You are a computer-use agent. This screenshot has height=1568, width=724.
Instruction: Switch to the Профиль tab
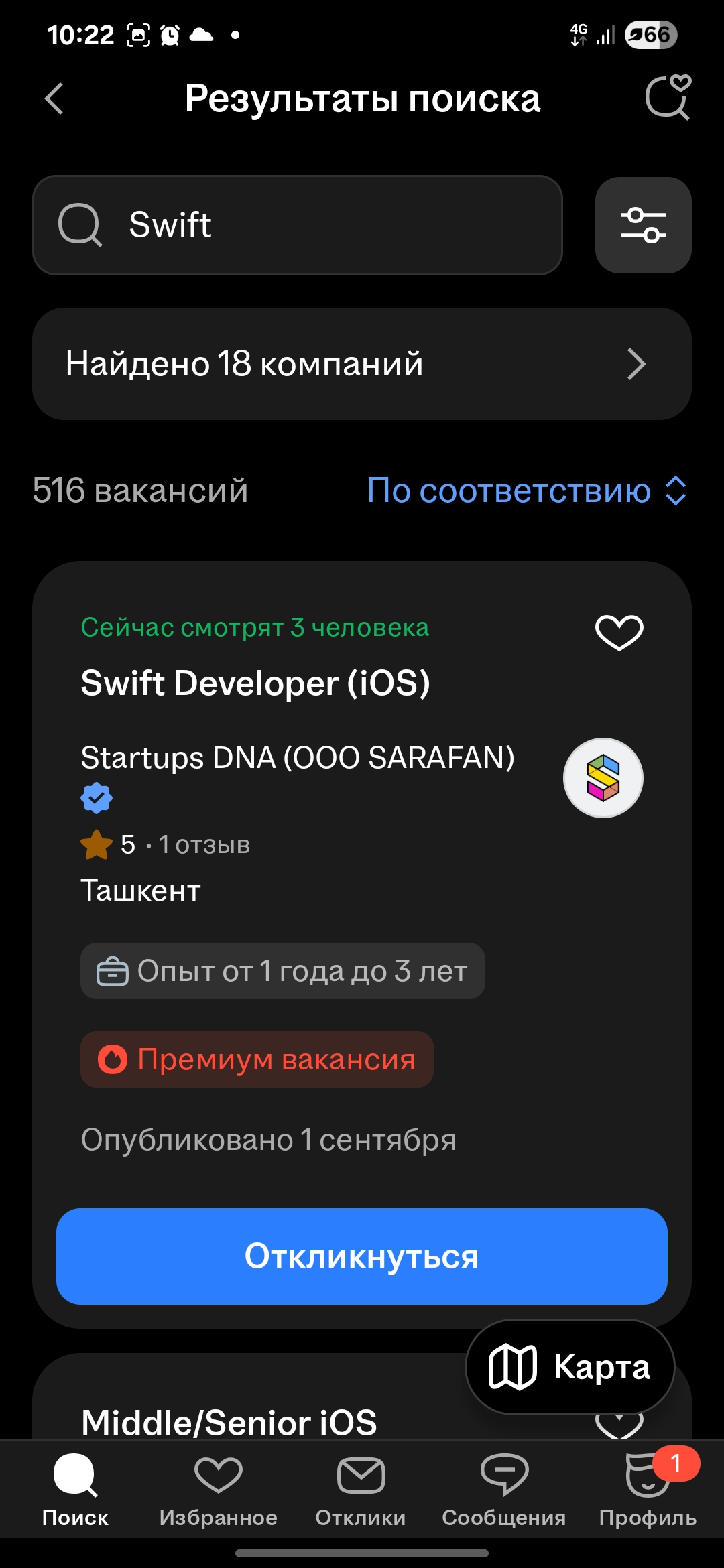coord(648,1490)
